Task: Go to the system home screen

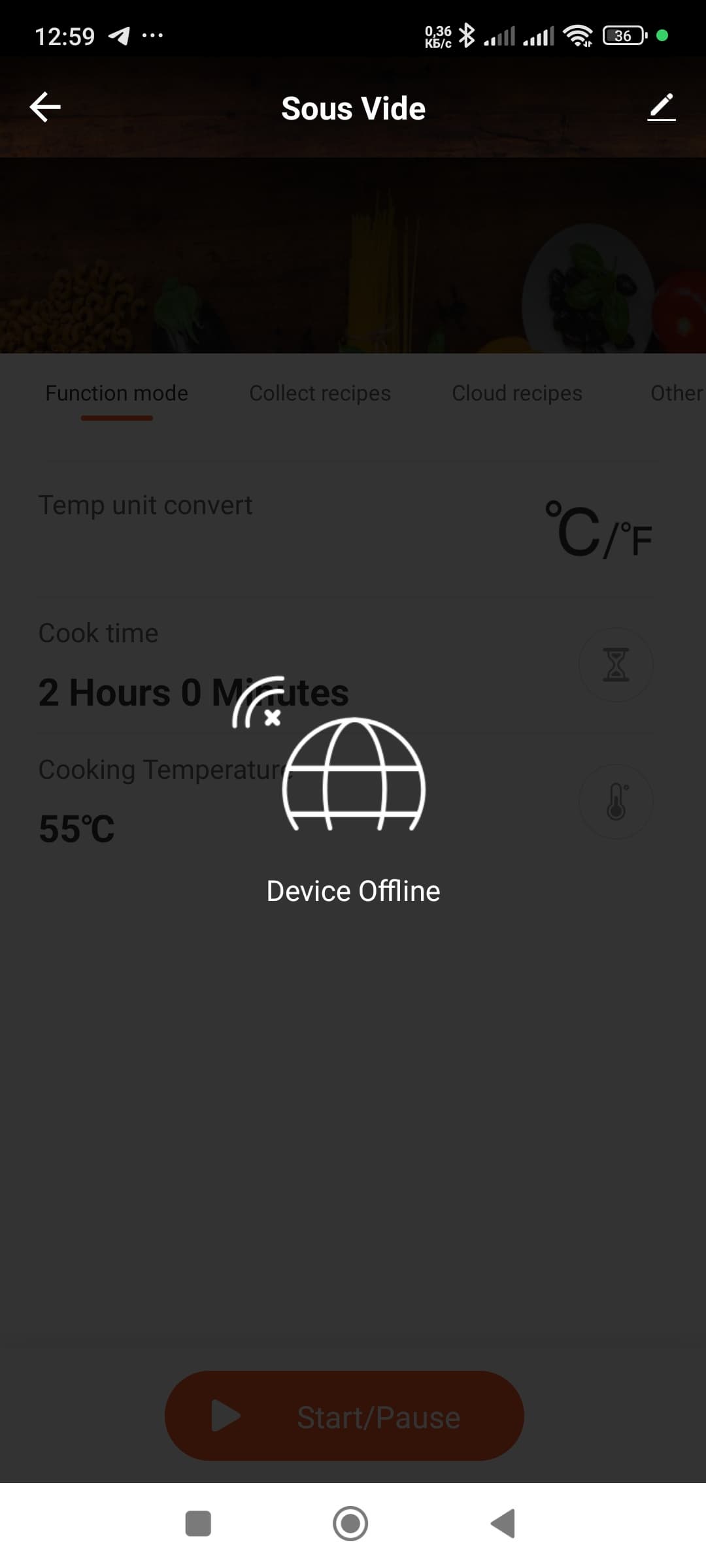Action: (x=350, y=1524)
